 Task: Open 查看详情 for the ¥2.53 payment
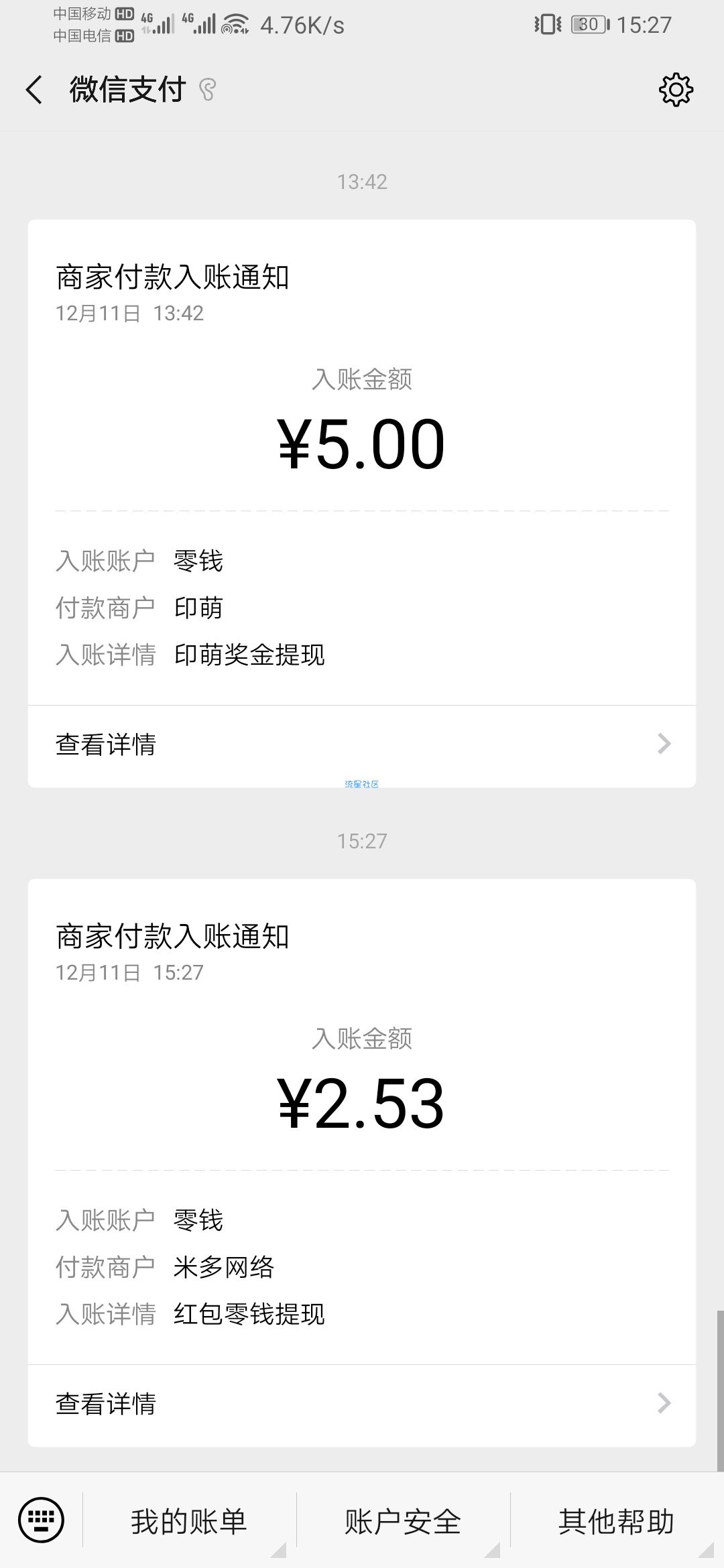click(x=362, y=1403)
